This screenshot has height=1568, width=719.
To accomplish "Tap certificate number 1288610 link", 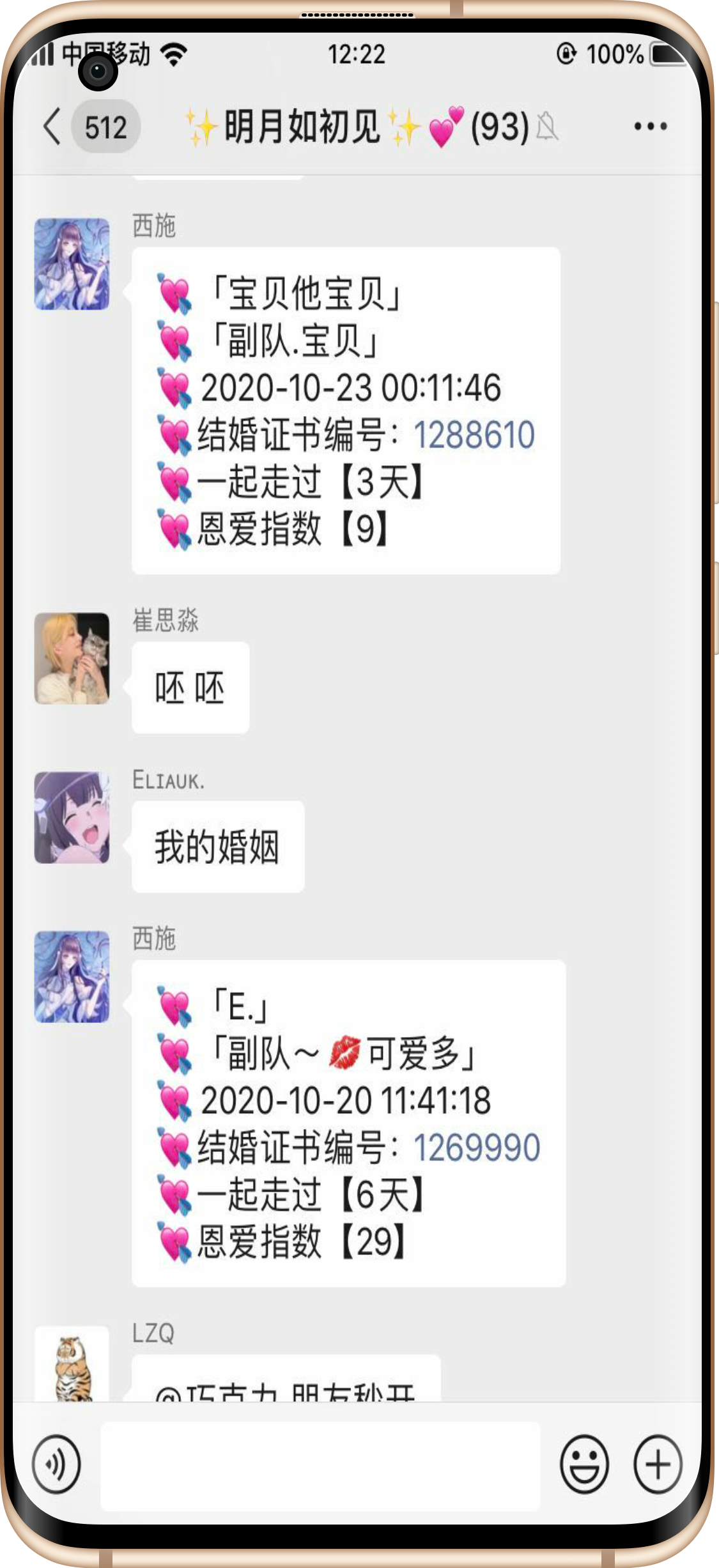I will [x=474, y=435].
